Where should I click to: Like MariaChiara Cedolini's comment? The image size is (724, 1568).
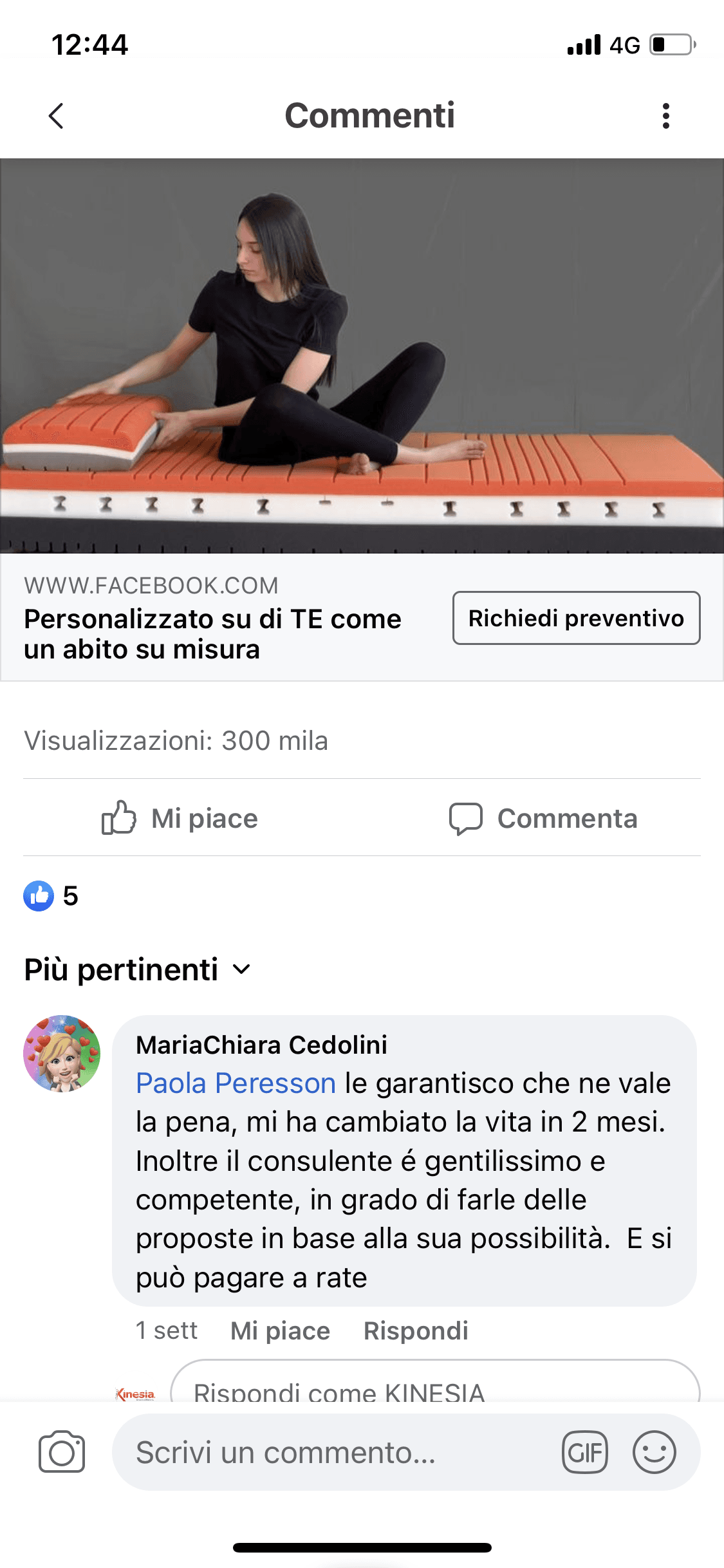280,1330
